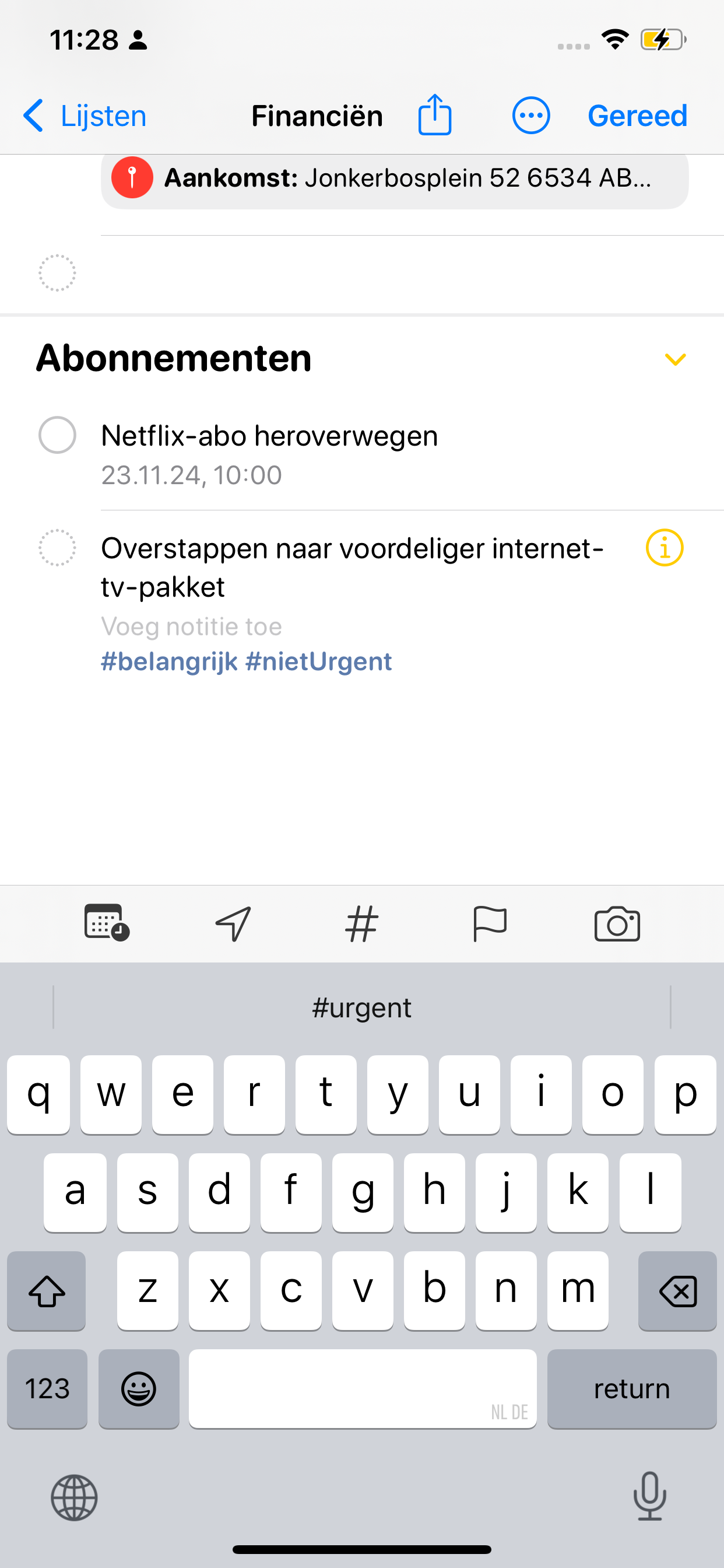
Task: Flag the reminder using the flag icon
Action: pyautogui.click(x=490, y=923)
